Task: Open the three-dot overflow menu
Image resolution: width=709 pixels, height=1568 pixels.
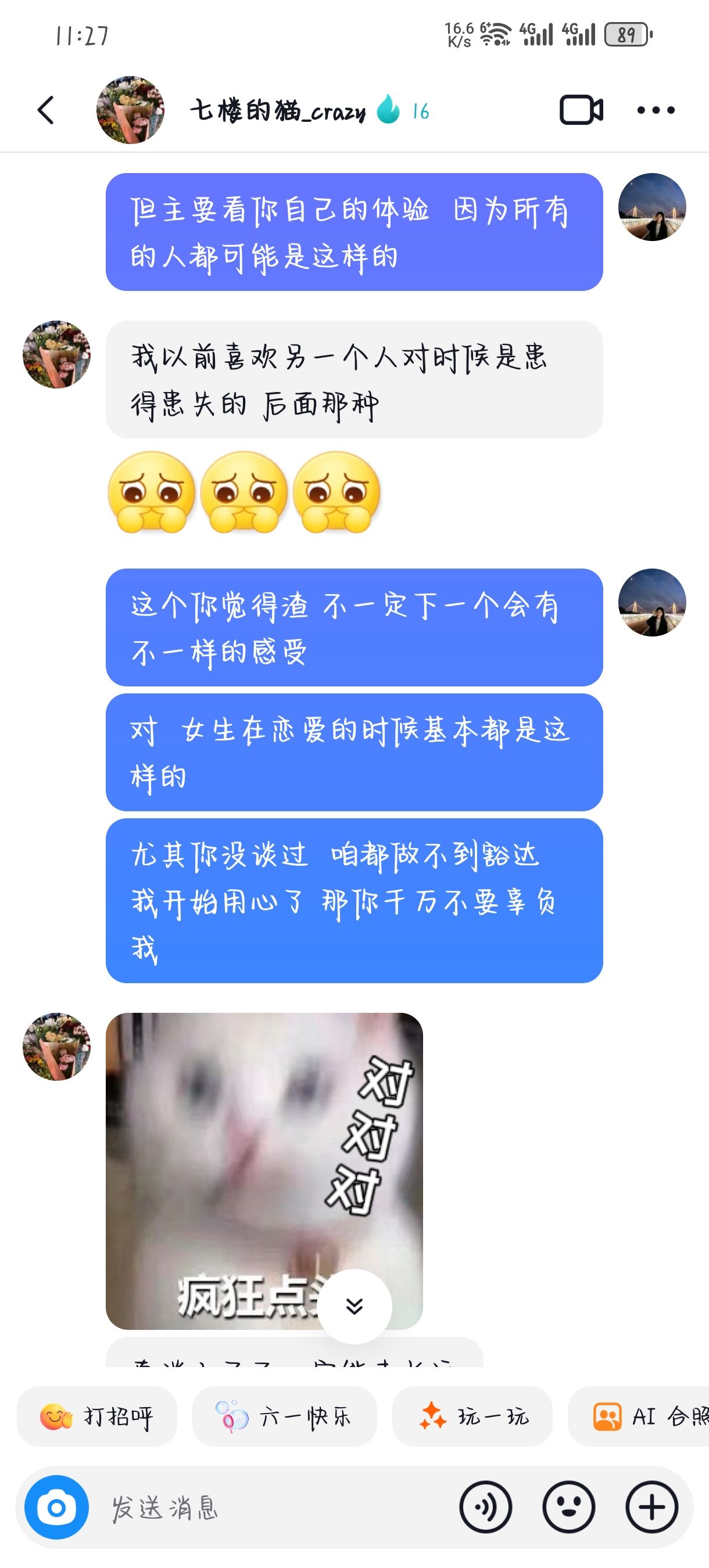Action: click(x=656, y=110)
